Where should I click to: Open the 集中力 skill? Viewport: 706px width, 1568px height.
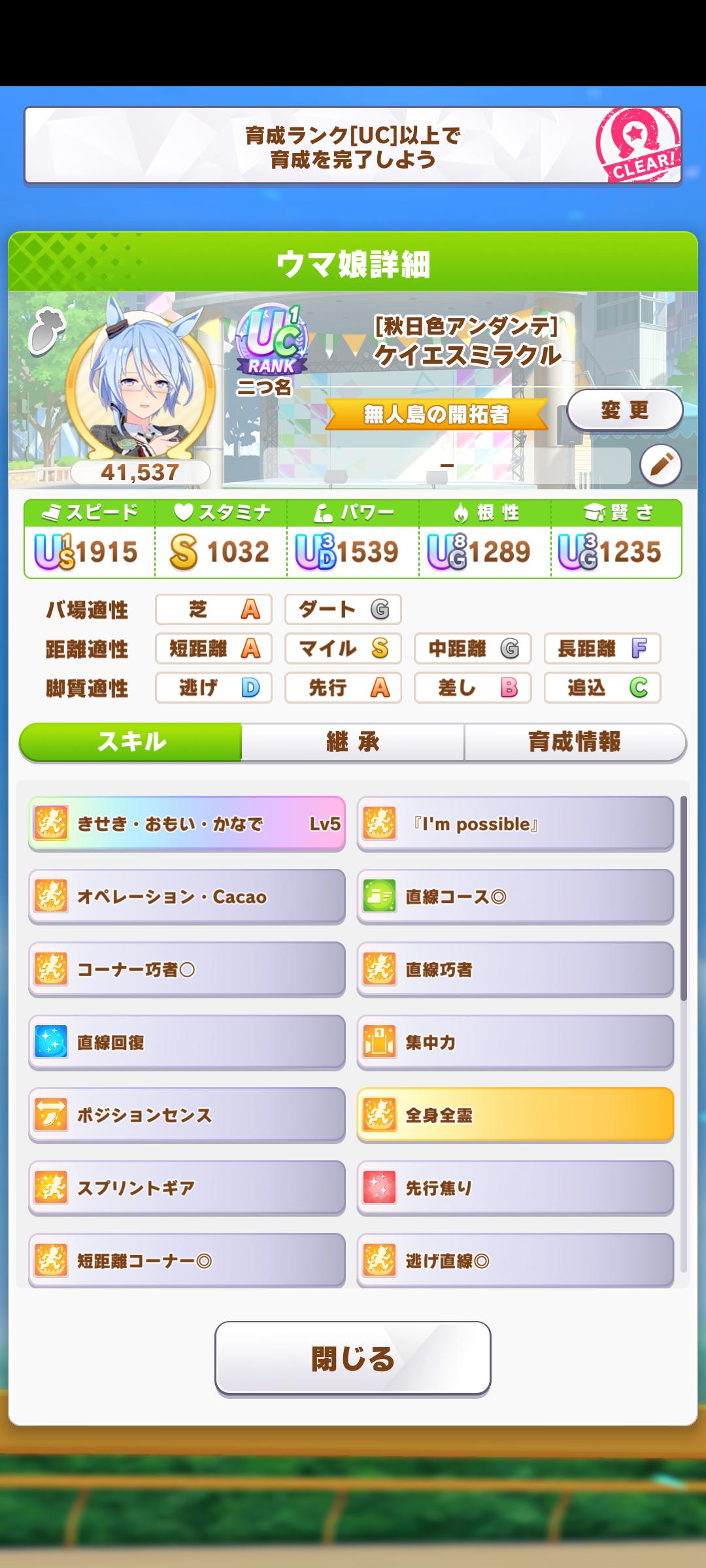pyautogui.click(x=515, y=1042)
